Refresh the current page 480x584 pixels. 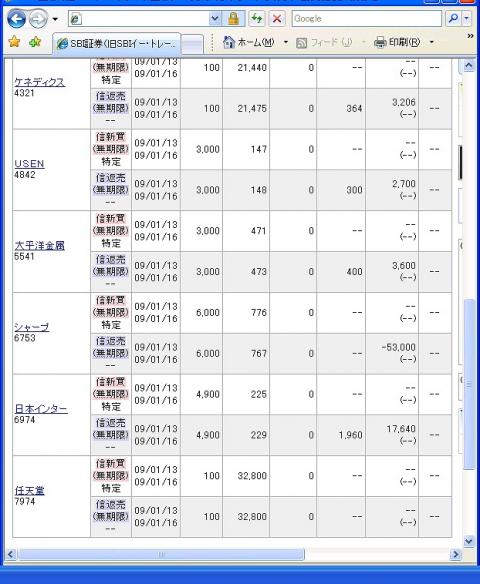coord(257,19)
